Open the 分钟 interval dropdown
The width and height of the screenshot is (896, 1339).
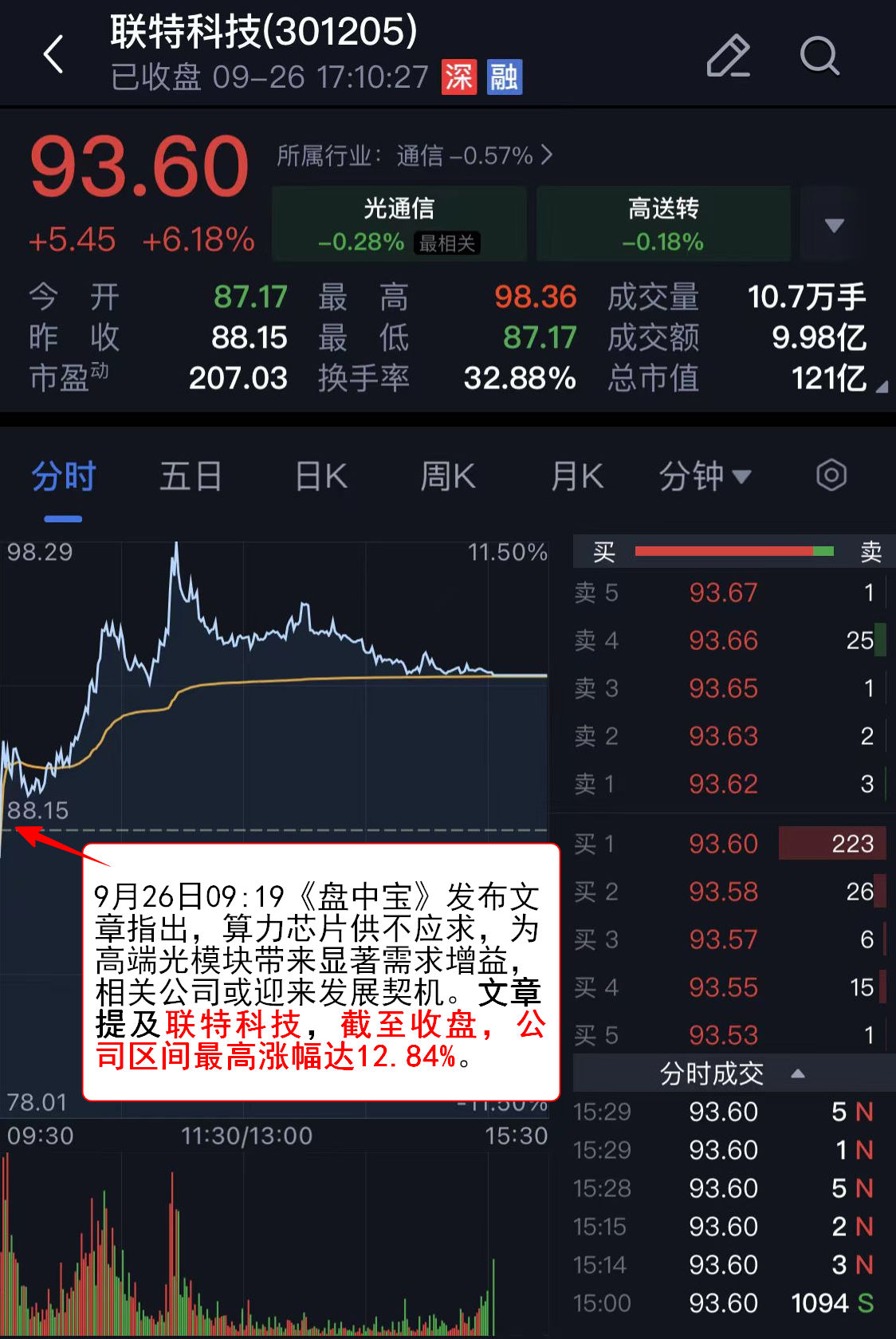705,477
